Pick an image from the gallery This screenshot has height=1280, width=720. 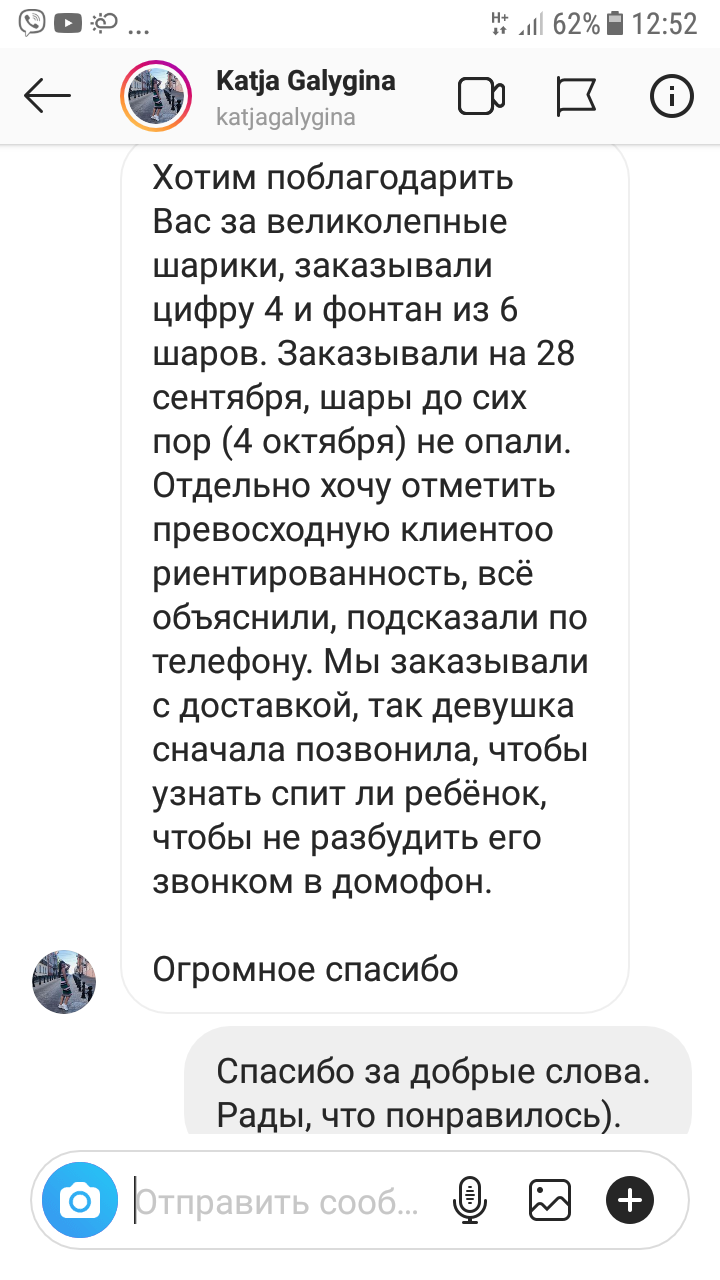[x=549, y=1199]
